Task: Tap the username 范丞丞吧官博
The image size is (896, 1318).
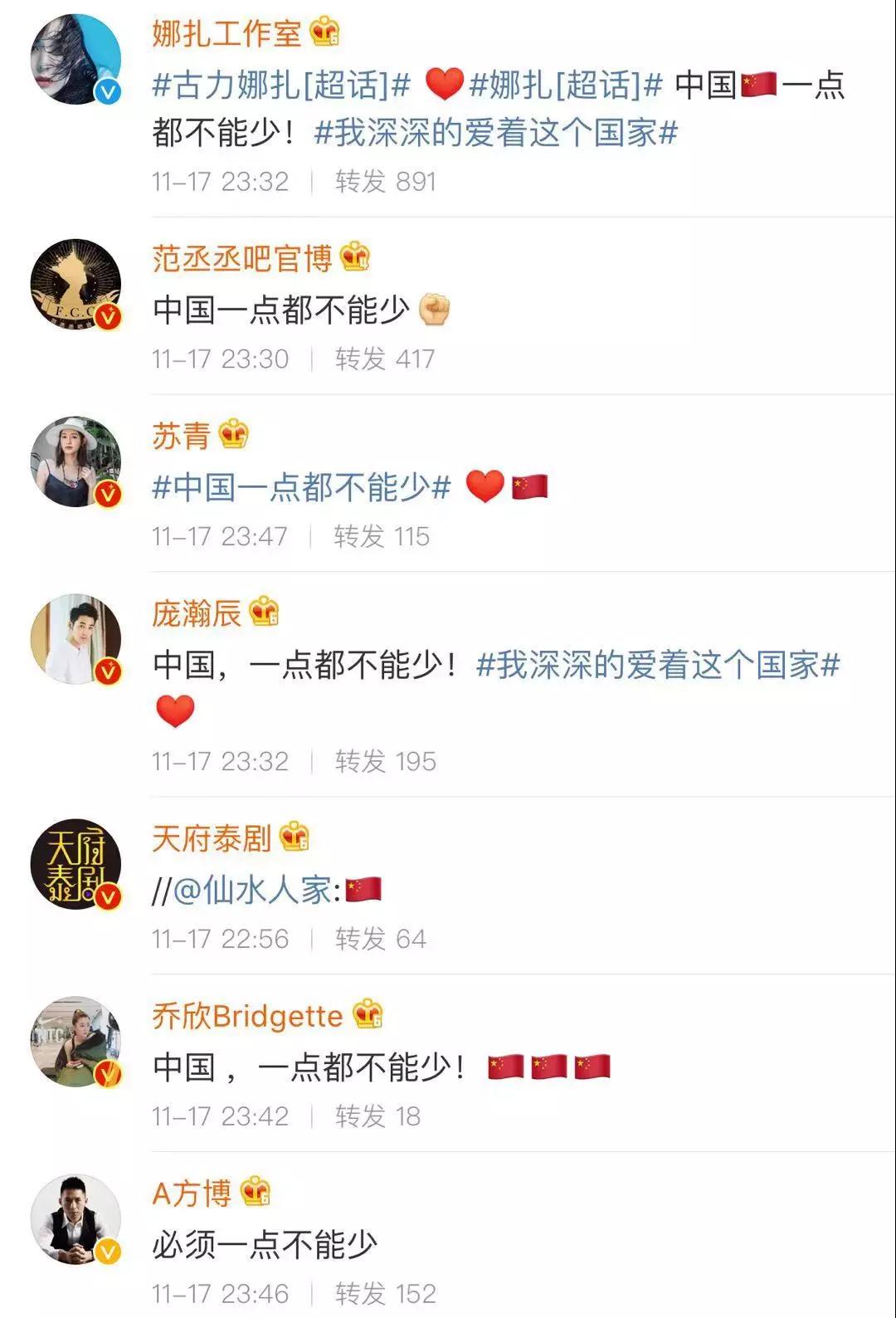Action: pyautogui.click(x=241, y=259)
